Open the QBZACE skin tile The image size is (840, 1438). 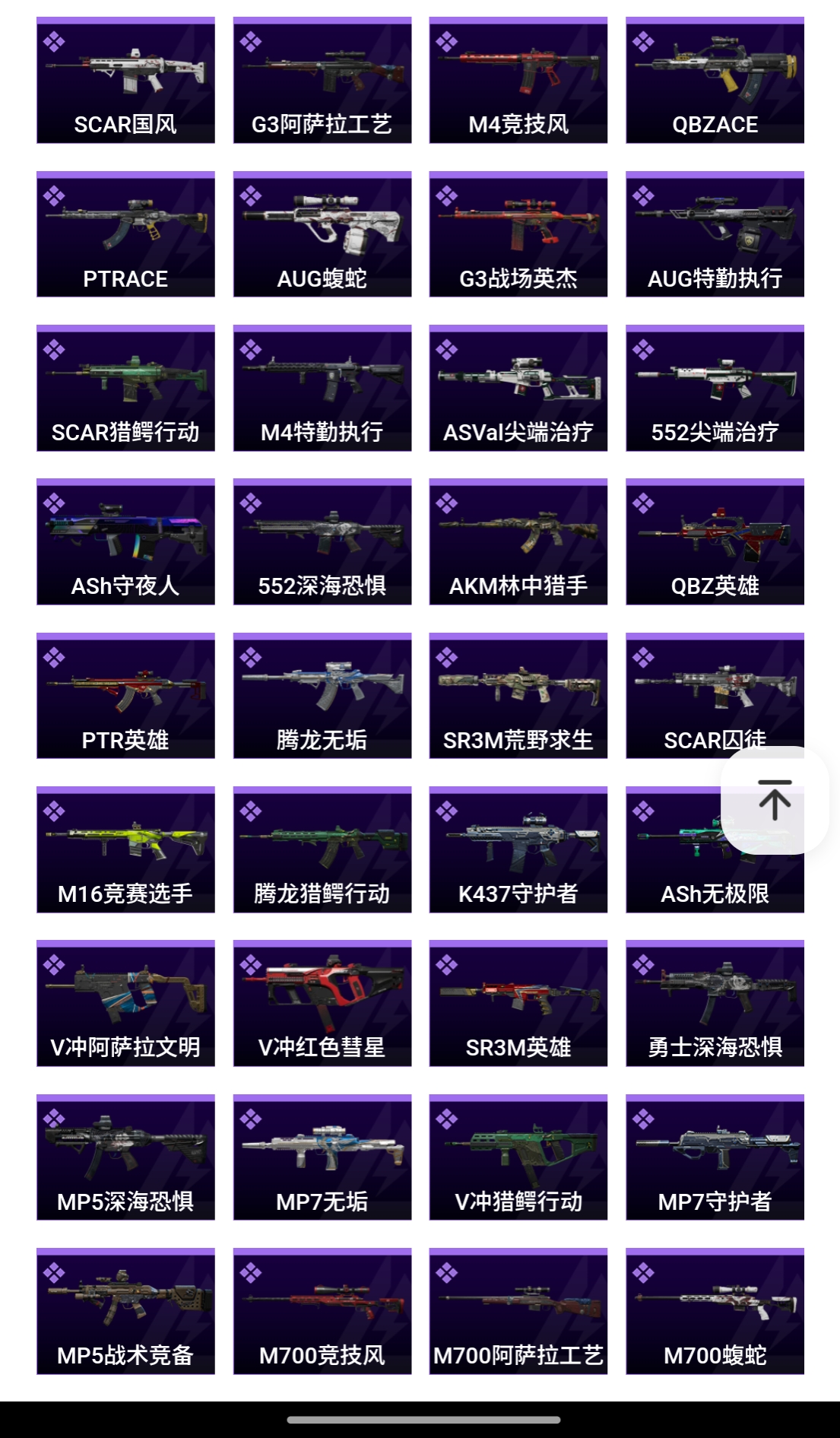point(715,81)
